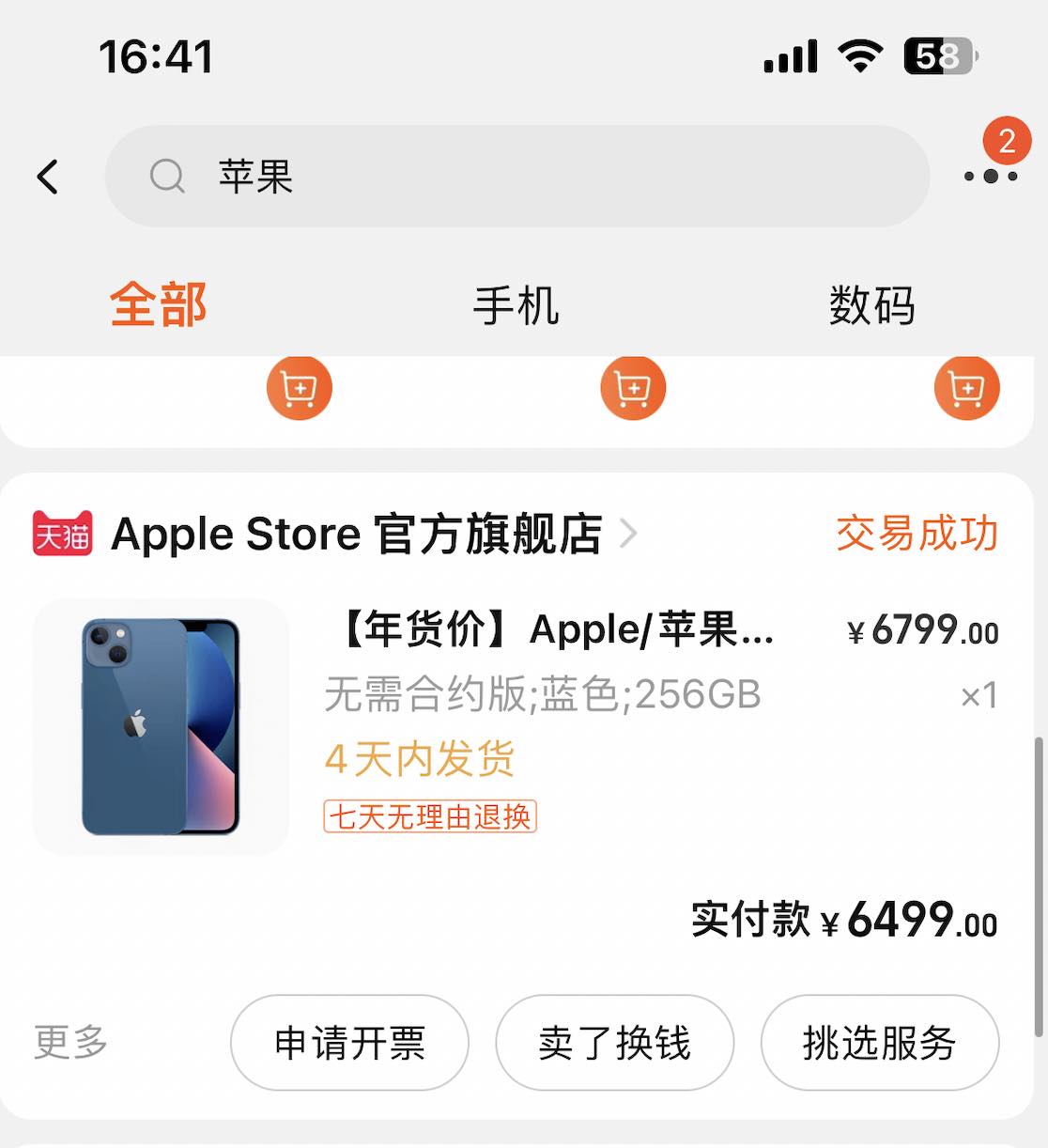The image size is (1048, 1148).
Task: Open the three-dot more menu
Action: [x=990, y=177]
